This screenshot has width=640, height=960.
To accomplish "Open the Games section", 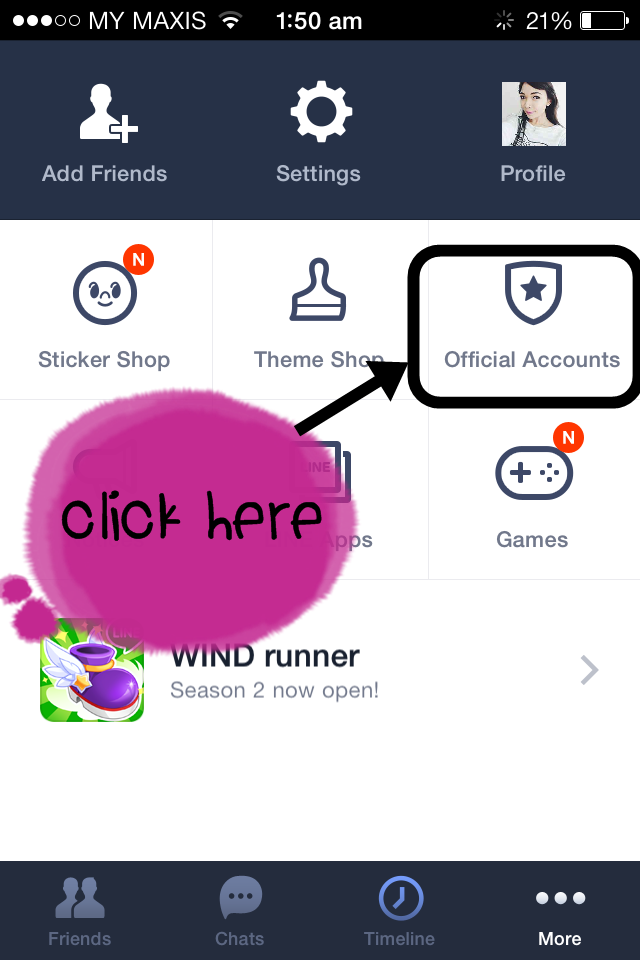I will (x=533, y=490).
